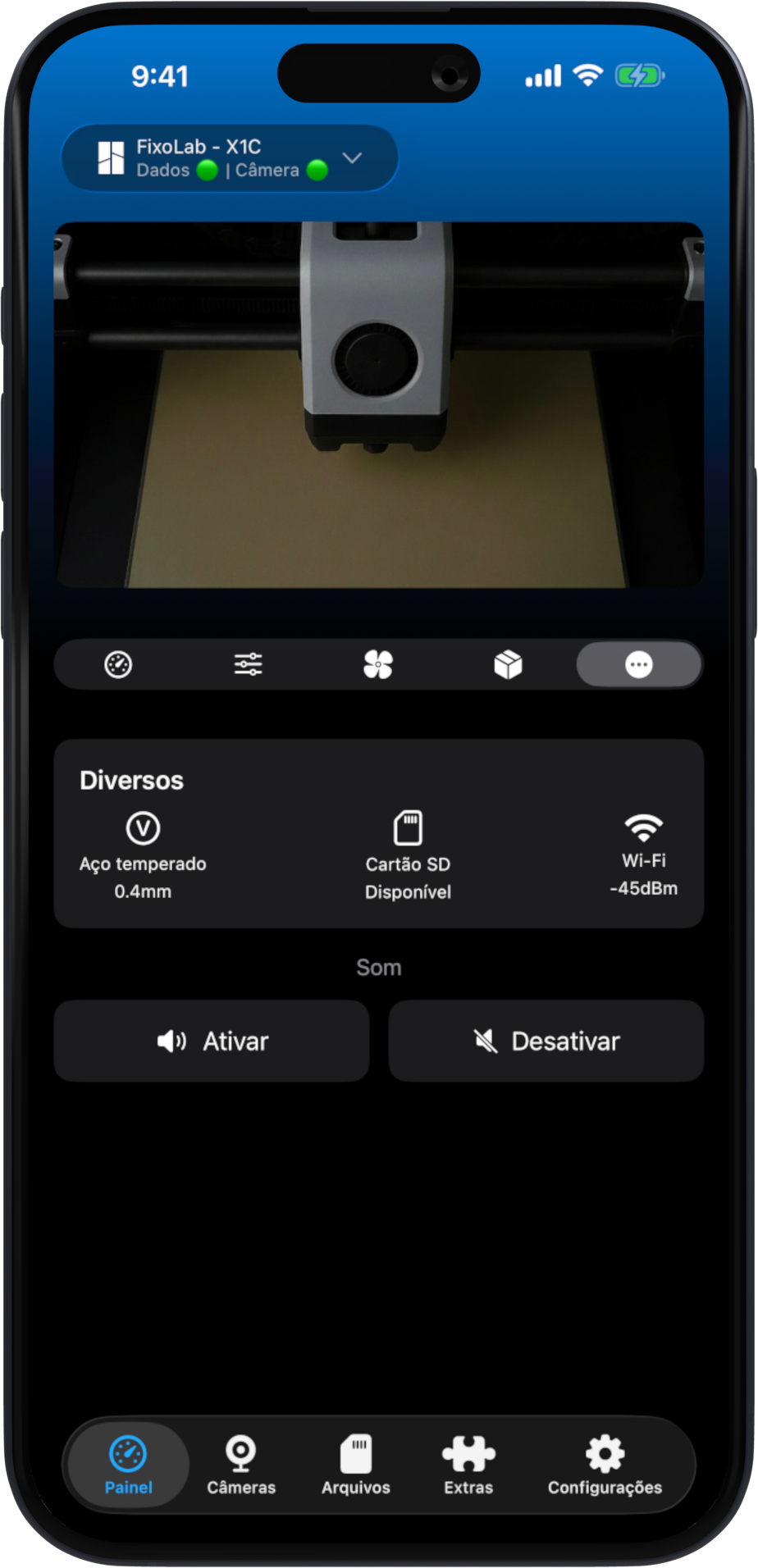
Task: Mute sound with the Desativar button
Action: 546,1041
